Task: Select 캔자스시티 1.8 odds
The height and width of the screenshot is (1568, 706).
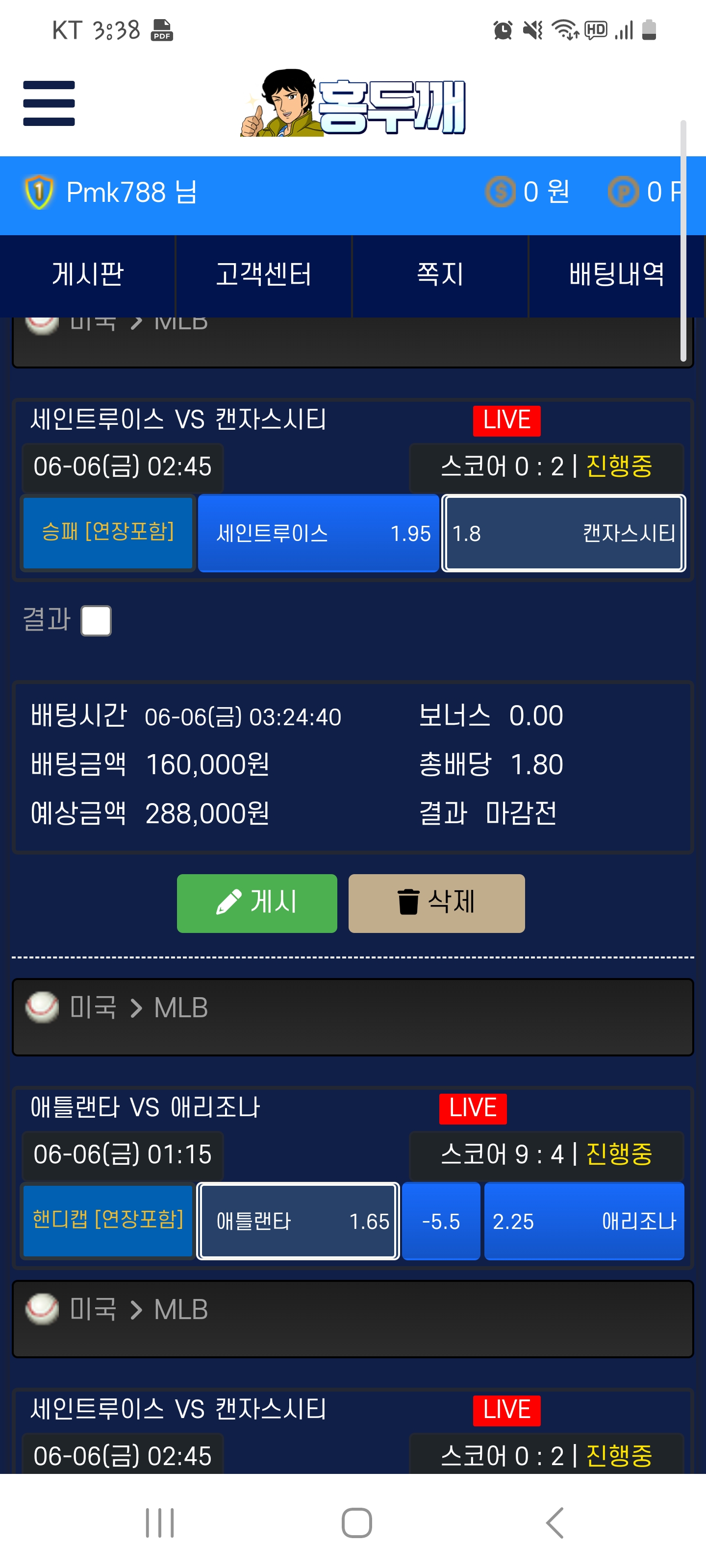Action: pyautogui.click(x=563, y=533)
